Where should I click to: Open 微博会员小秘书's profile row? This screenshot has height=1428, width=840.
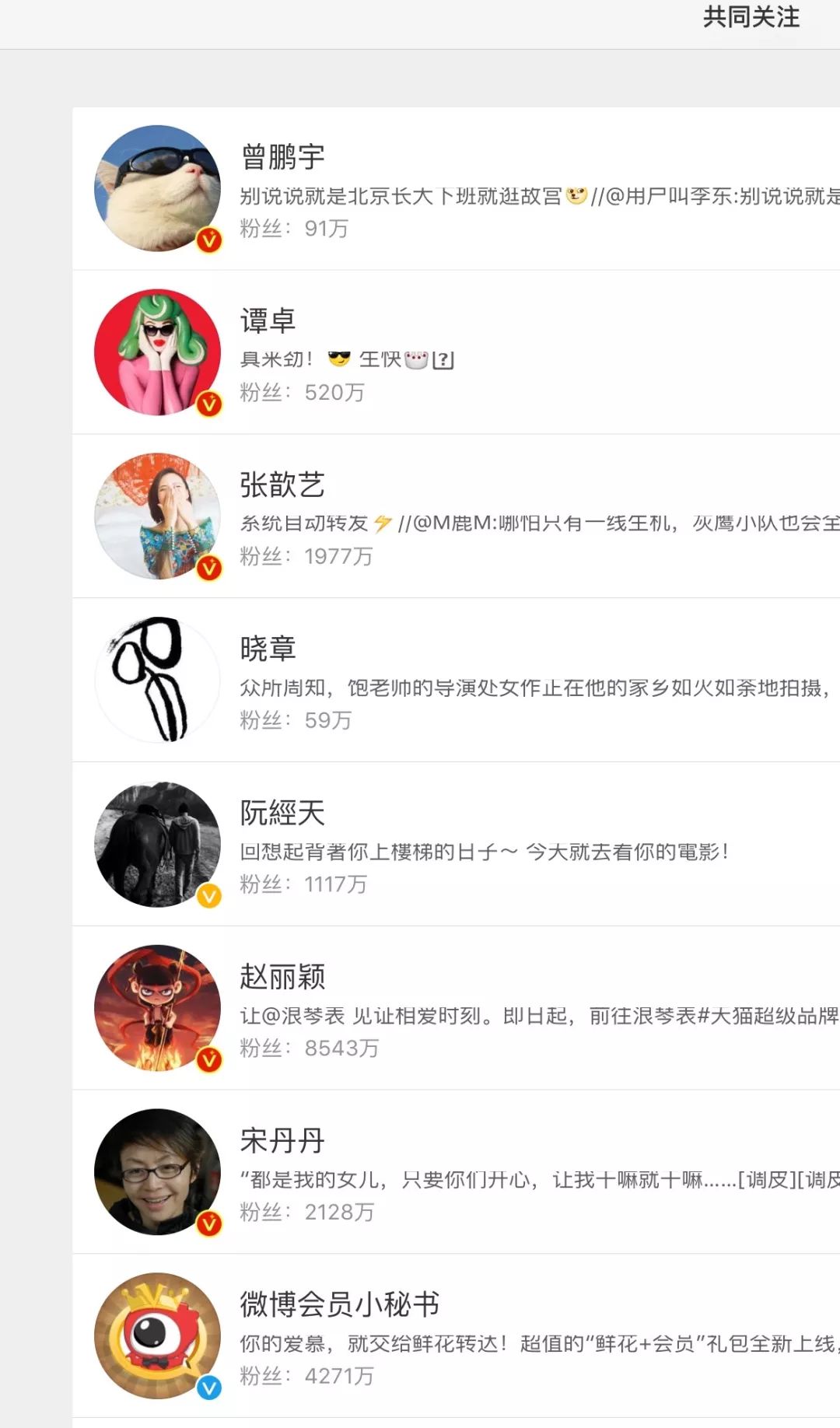[457, 1336]
